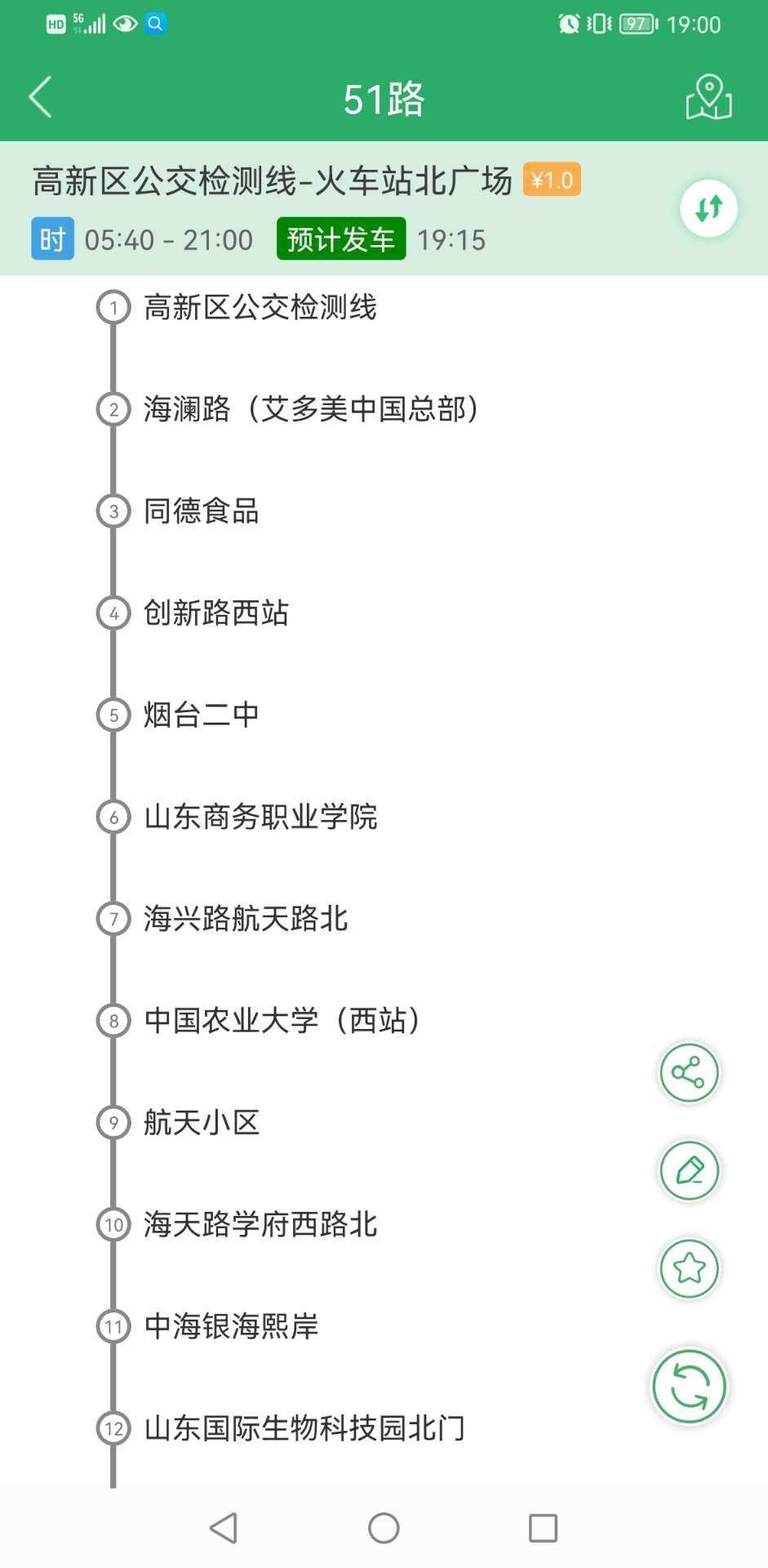The height and width of the screenshot is (1568, 768).
Task: Go back from the 51路 page
Action: coord(41,97)
